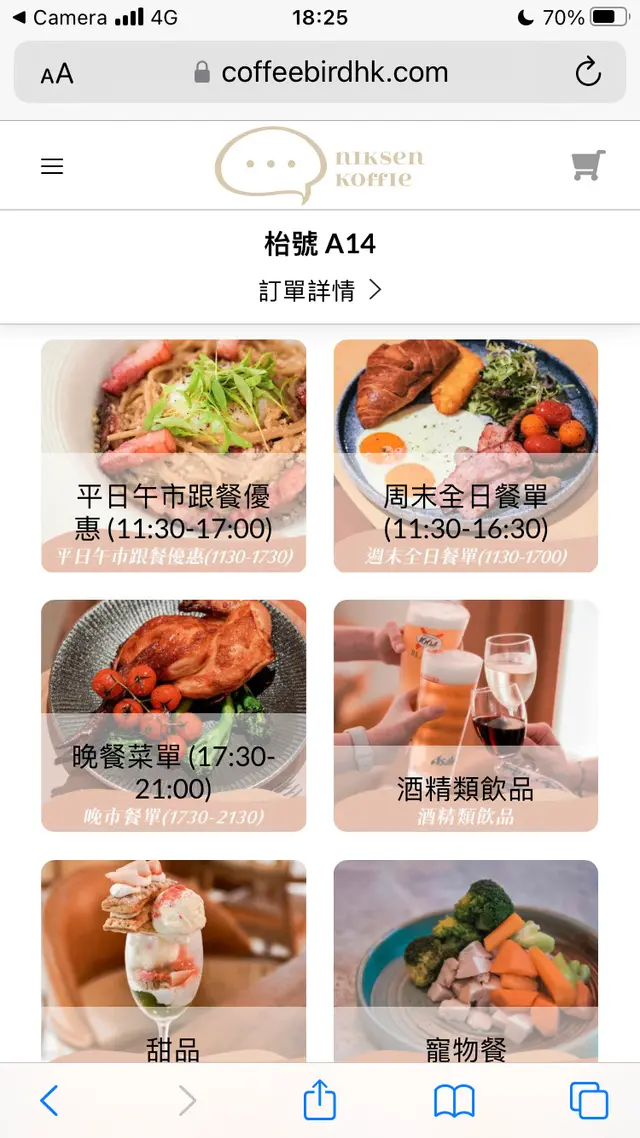Go back to the previous page
The width and height of the screenshot is (640, 1138).
[x=49, y=1101]
